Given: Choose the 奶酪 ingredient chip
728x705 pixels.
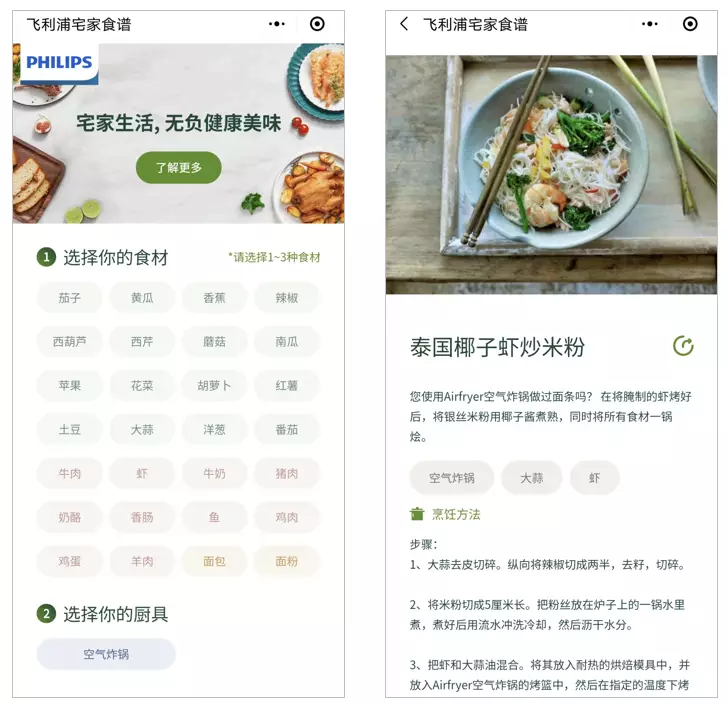Looking at the screenshot, I should (69, 518).
